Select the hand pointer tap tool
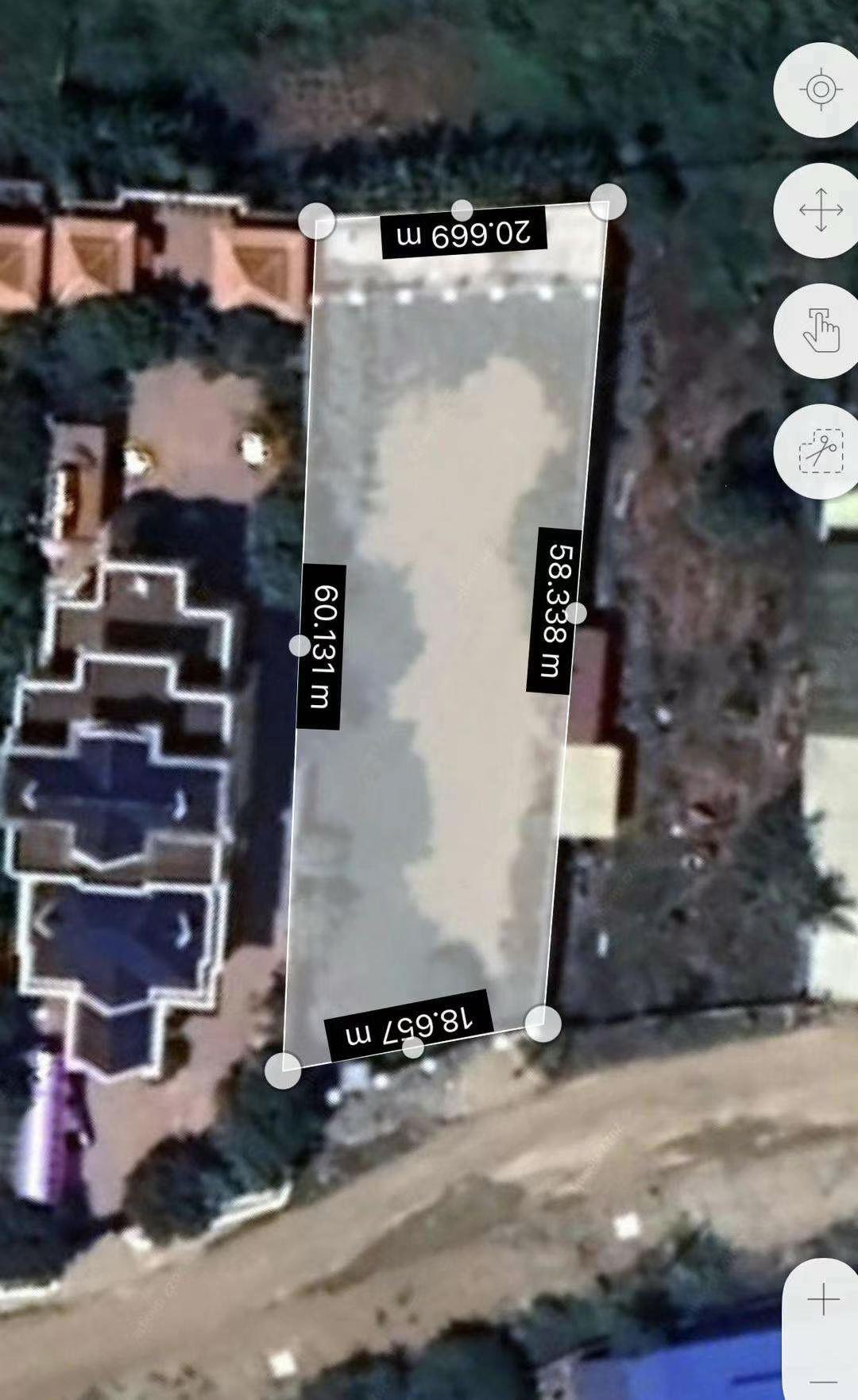Image resolution: width=858 pixels, height=1400 pixels. pyautogui.click(x=821, y=330)
